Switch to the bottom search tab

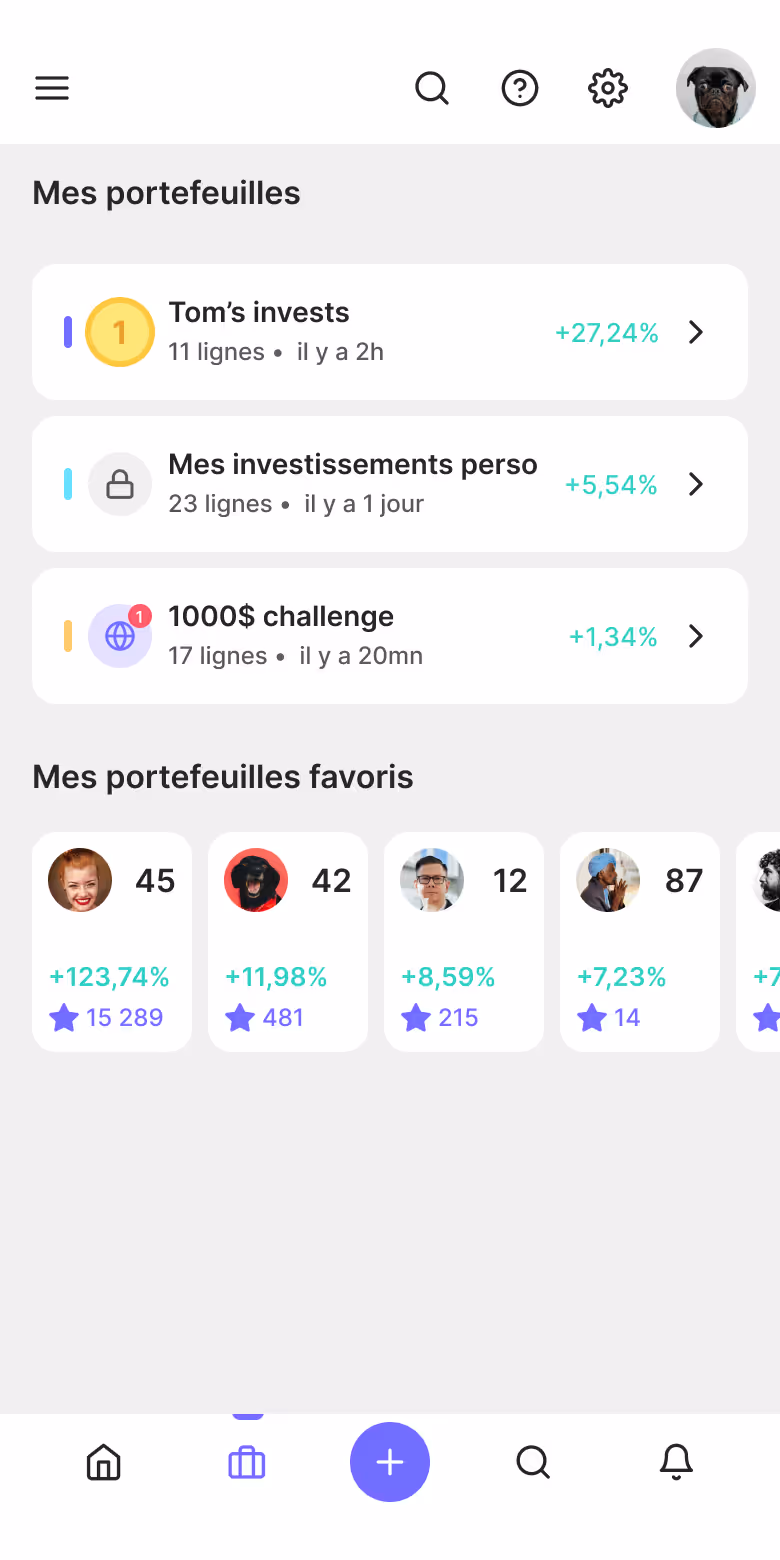click(533, 1462)
